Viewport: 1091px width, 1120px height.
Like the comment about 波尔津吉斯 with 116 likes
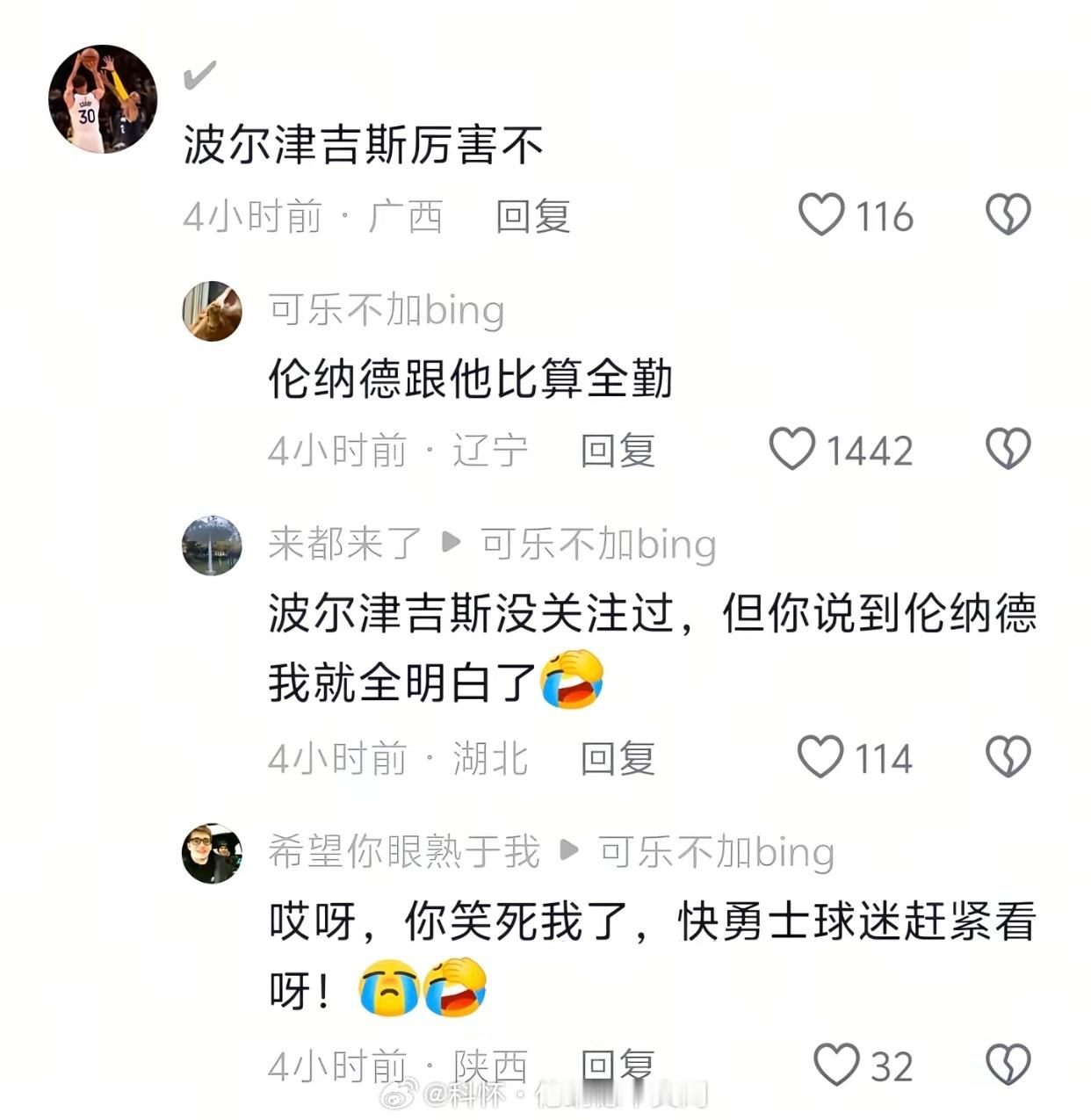[820, 215]
